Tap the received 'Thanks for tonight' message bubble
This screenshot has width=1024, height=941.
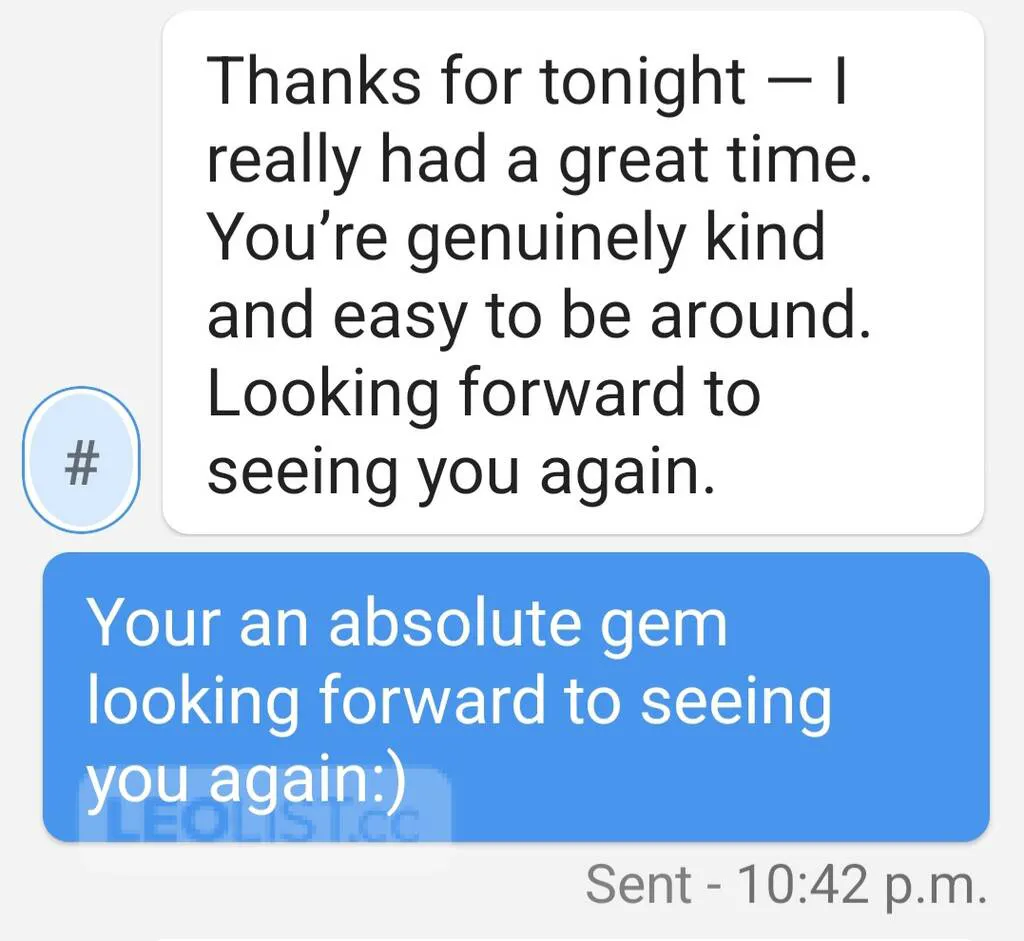coord(572,272)
